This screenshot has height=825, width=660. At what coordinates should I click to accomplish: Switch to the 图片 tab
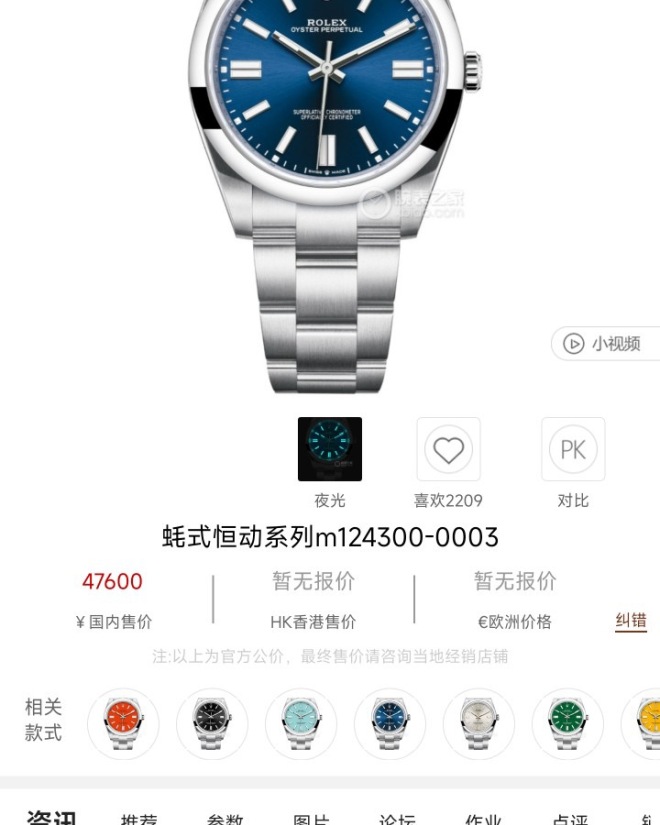pos(311,819)
